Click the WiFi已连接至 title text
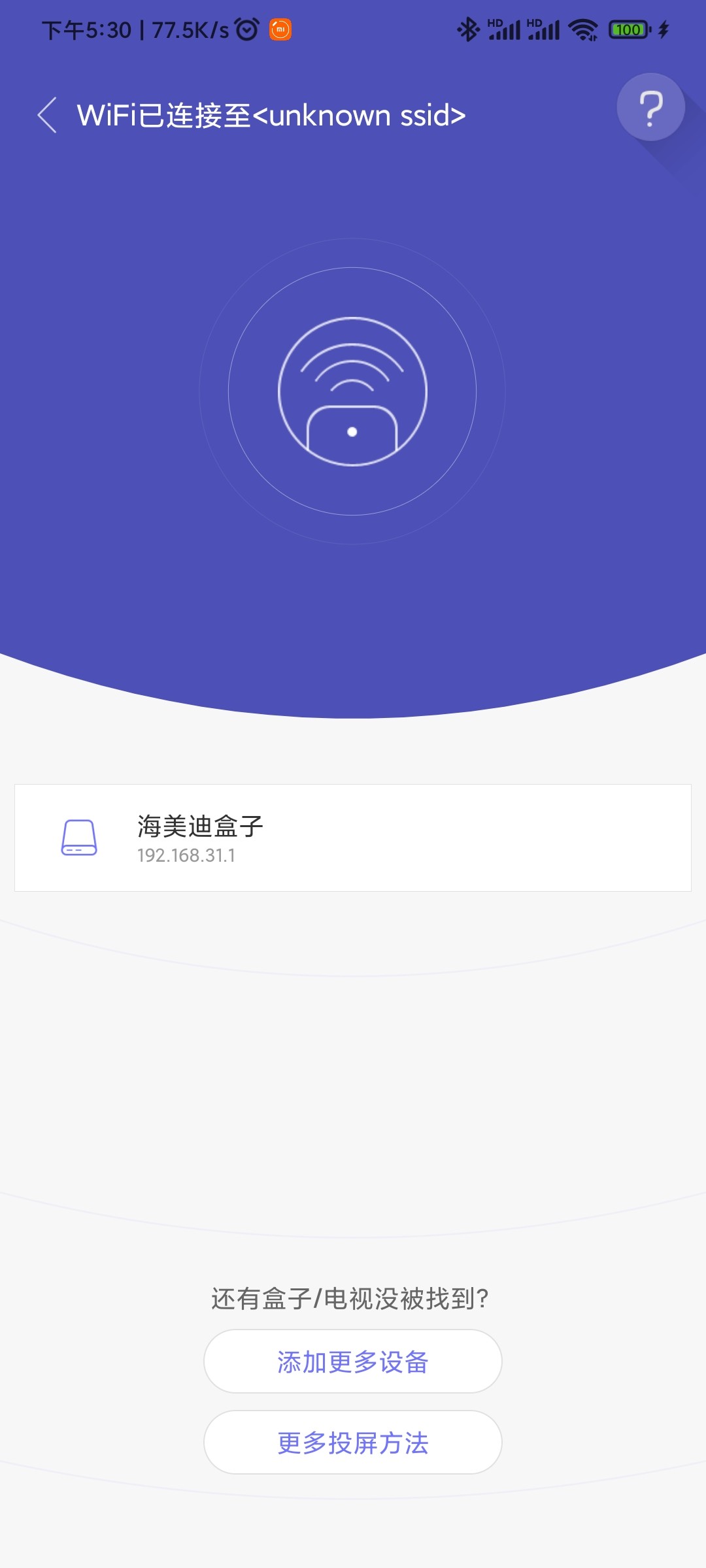Screen dimensions: 706x1568 (x=270, y=114)
